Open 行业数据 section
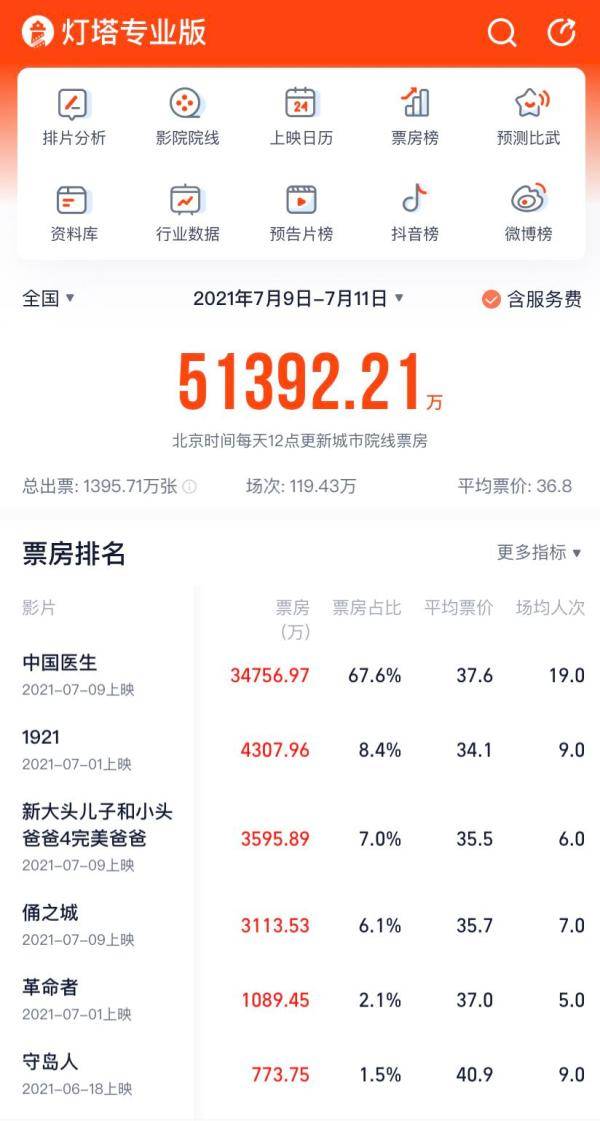Image resolution: width=600 pixels, height=1121 pixels. (x=187, y=213)
